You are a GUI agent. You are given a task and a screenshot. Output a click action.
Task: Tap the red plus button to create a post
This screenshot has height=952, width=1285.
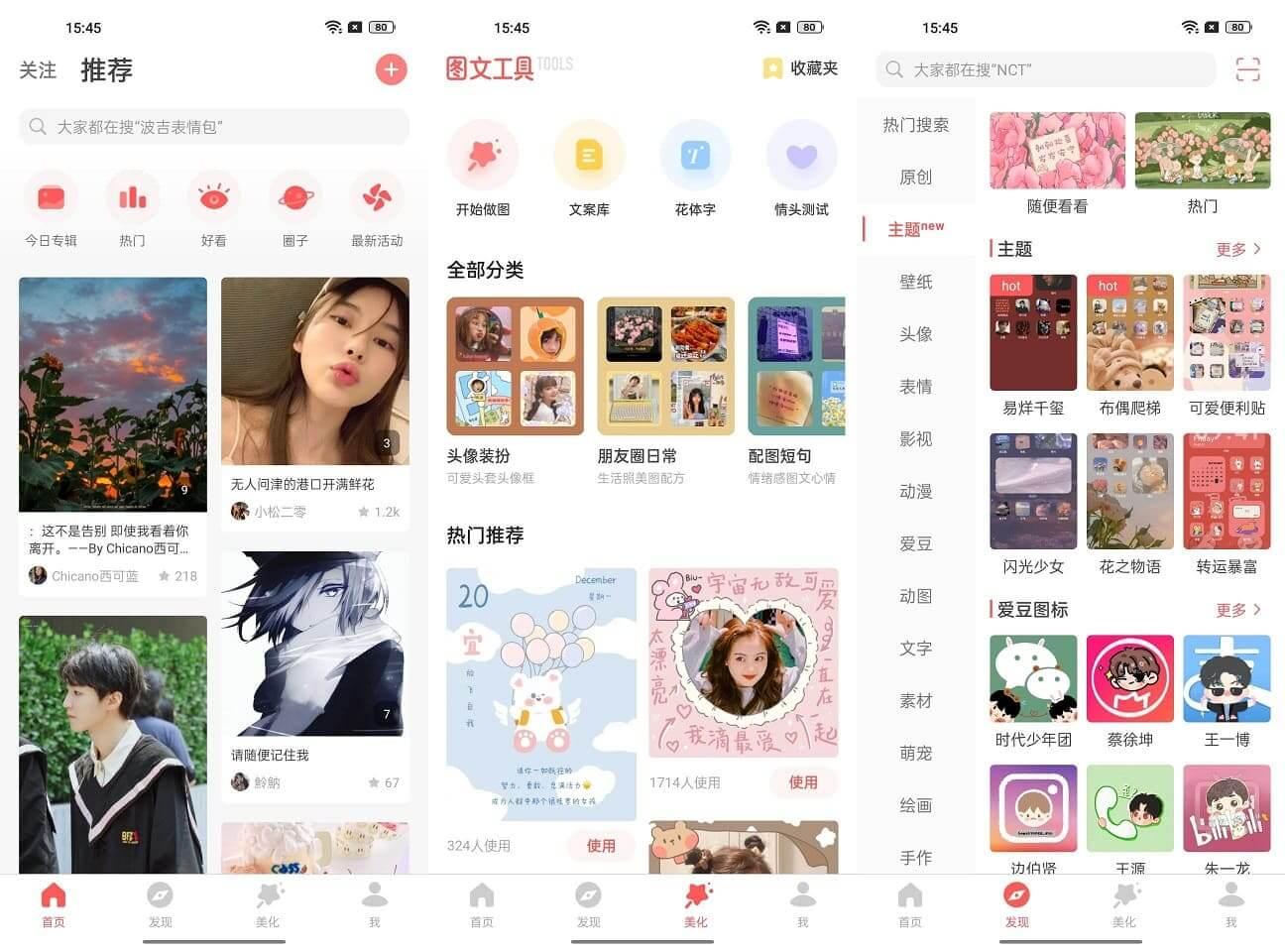pos(391,69)
